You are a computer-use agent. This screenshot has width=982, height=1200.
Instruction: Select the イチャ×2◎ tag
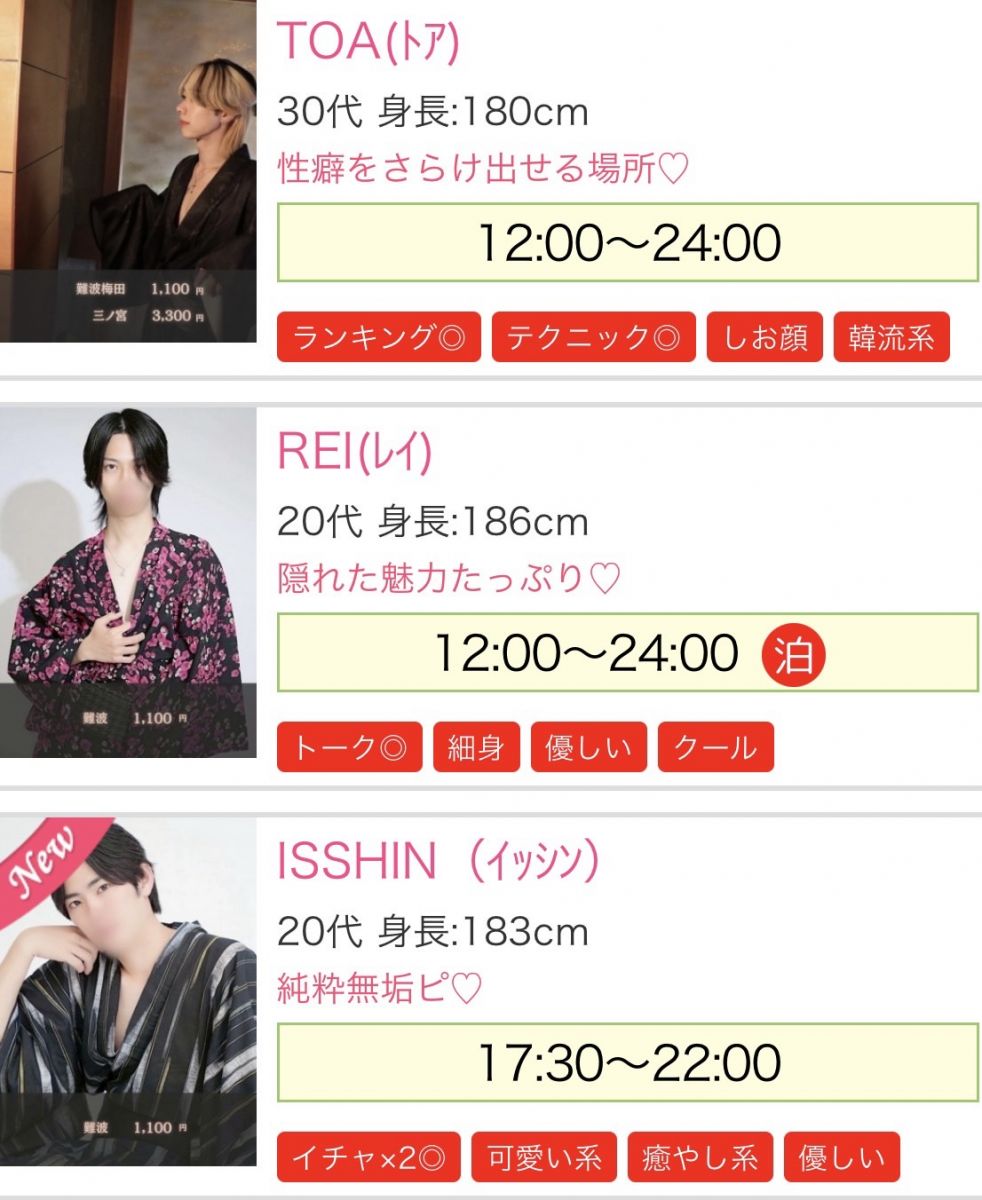click(369, 1157)
